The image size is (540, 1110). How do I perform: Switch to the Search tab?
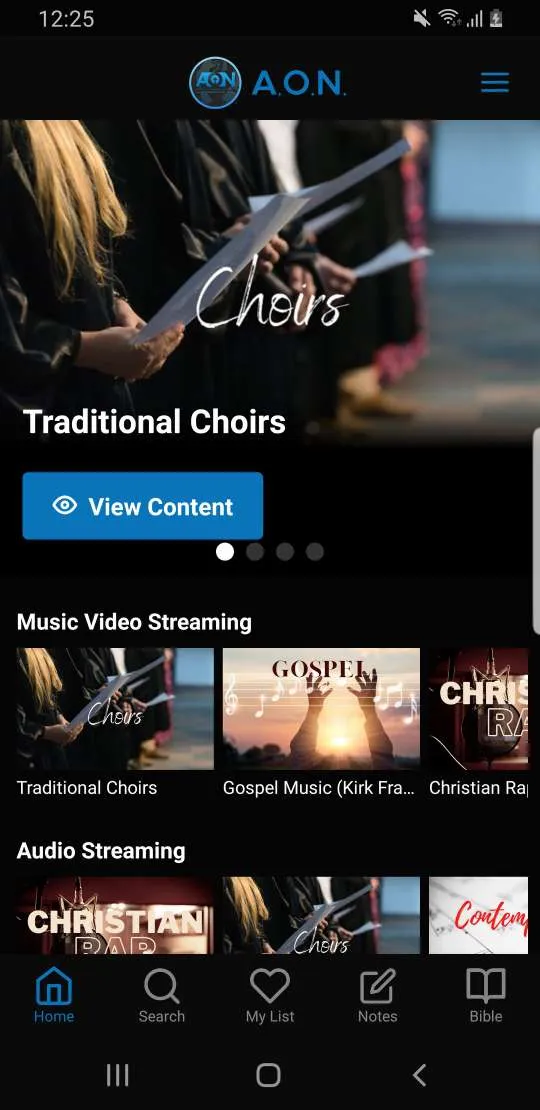pyautogui.click(x=161, y=995)
